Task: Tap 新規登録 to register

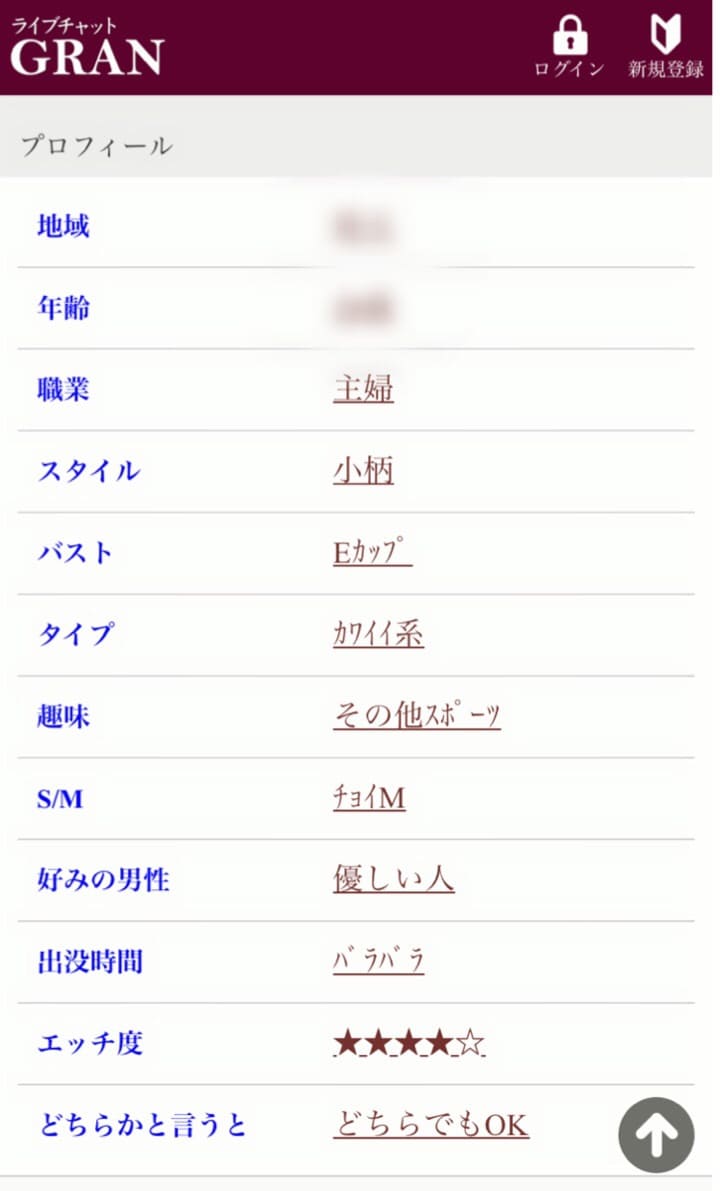Action: [x=665, y=47]
